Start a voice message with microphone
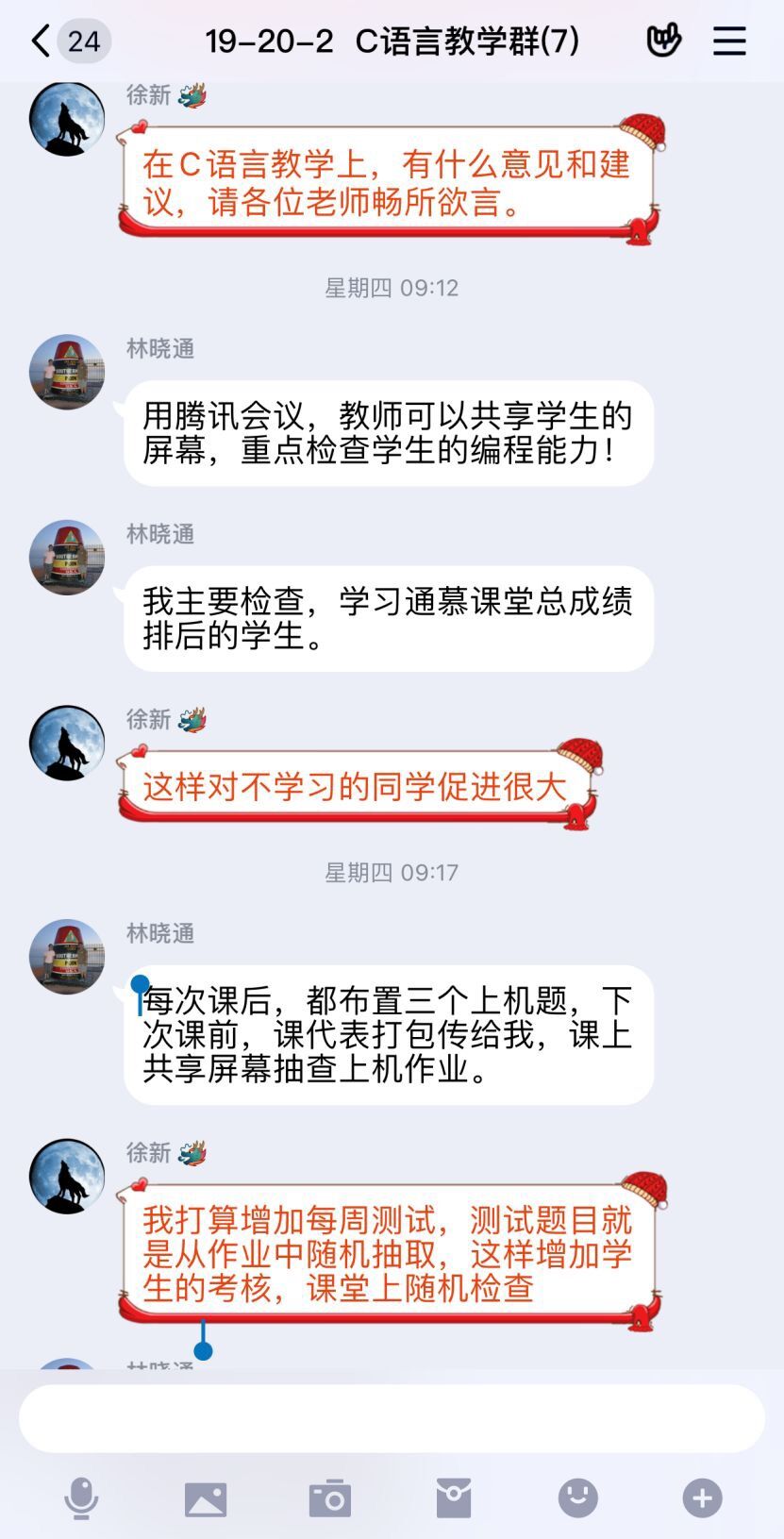This screenshot has width=784, height=1539. coord(81,1497)
